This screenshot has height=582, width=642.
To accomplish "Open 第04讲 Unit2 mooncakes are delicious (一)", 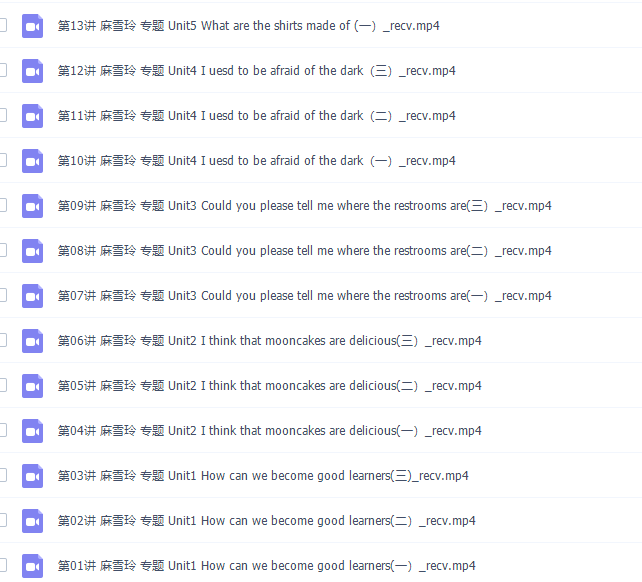I will pos(269,431).
